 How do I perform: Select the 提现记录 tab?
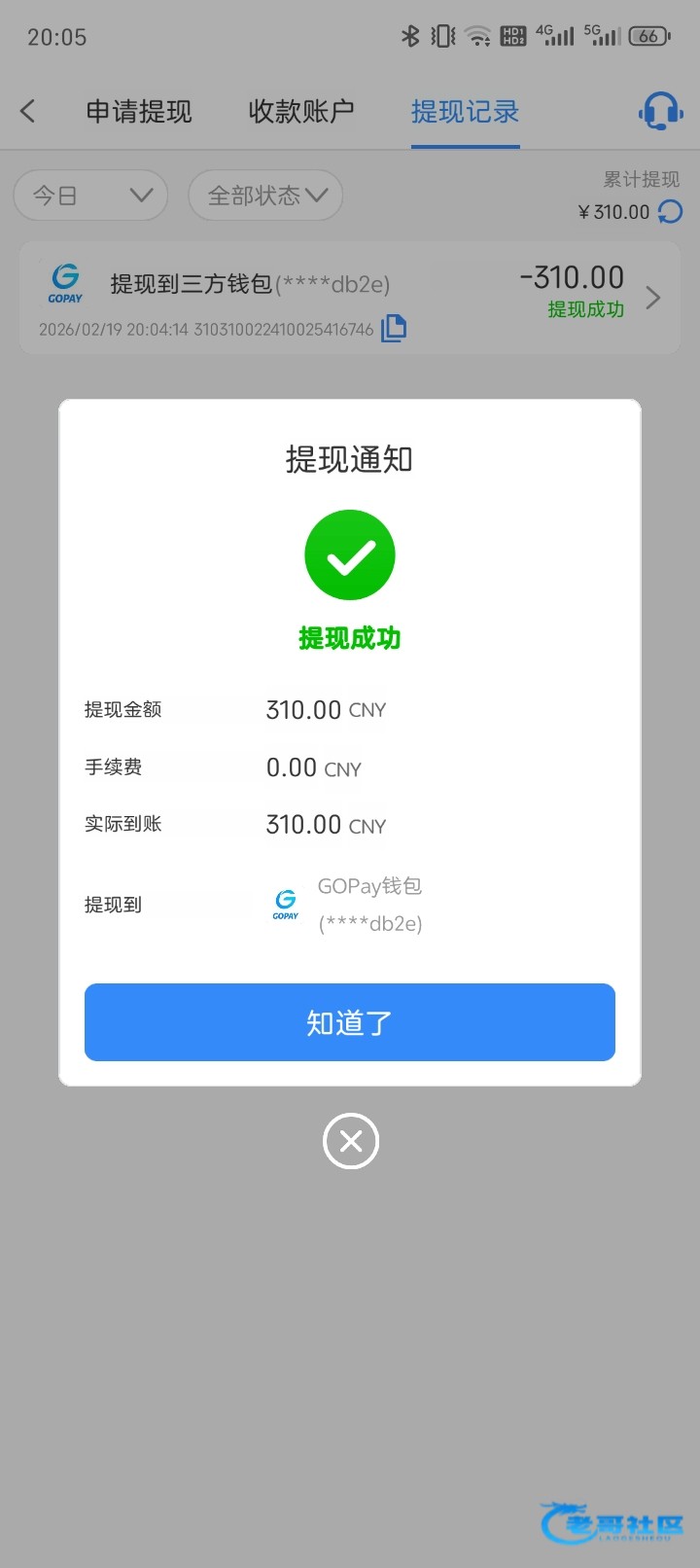[465, 112]
